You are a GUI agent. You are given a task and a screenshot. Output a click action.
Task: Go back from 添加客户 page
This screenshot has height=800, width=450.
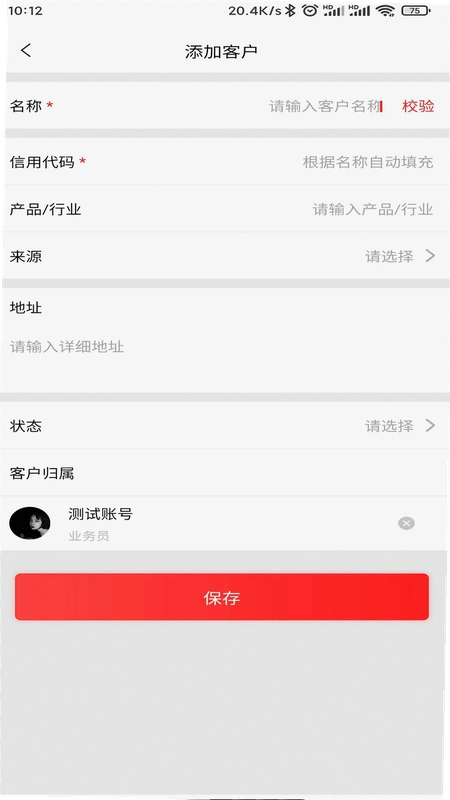coord(26,51)
